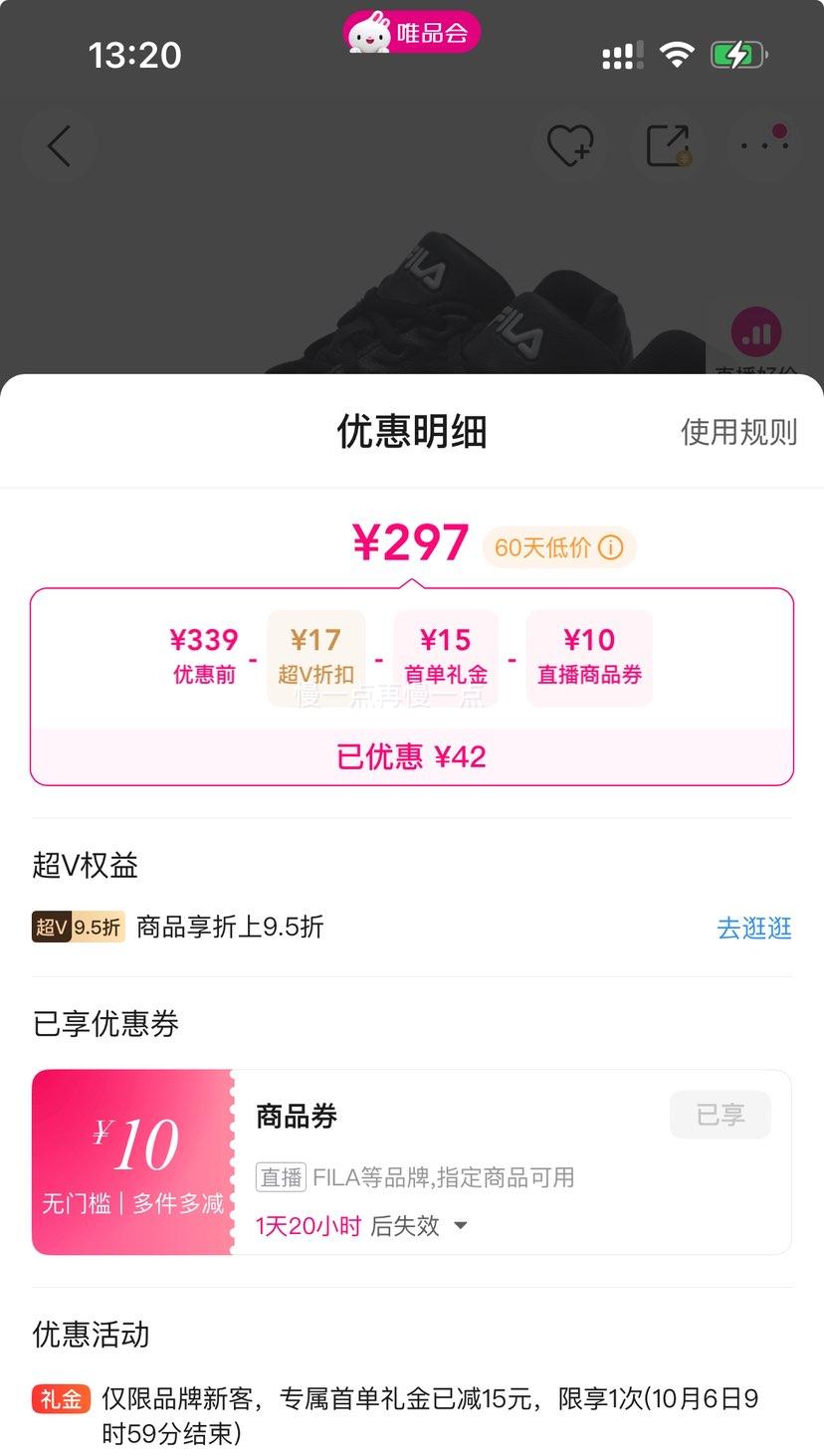Share this product page

coord(668,146)
